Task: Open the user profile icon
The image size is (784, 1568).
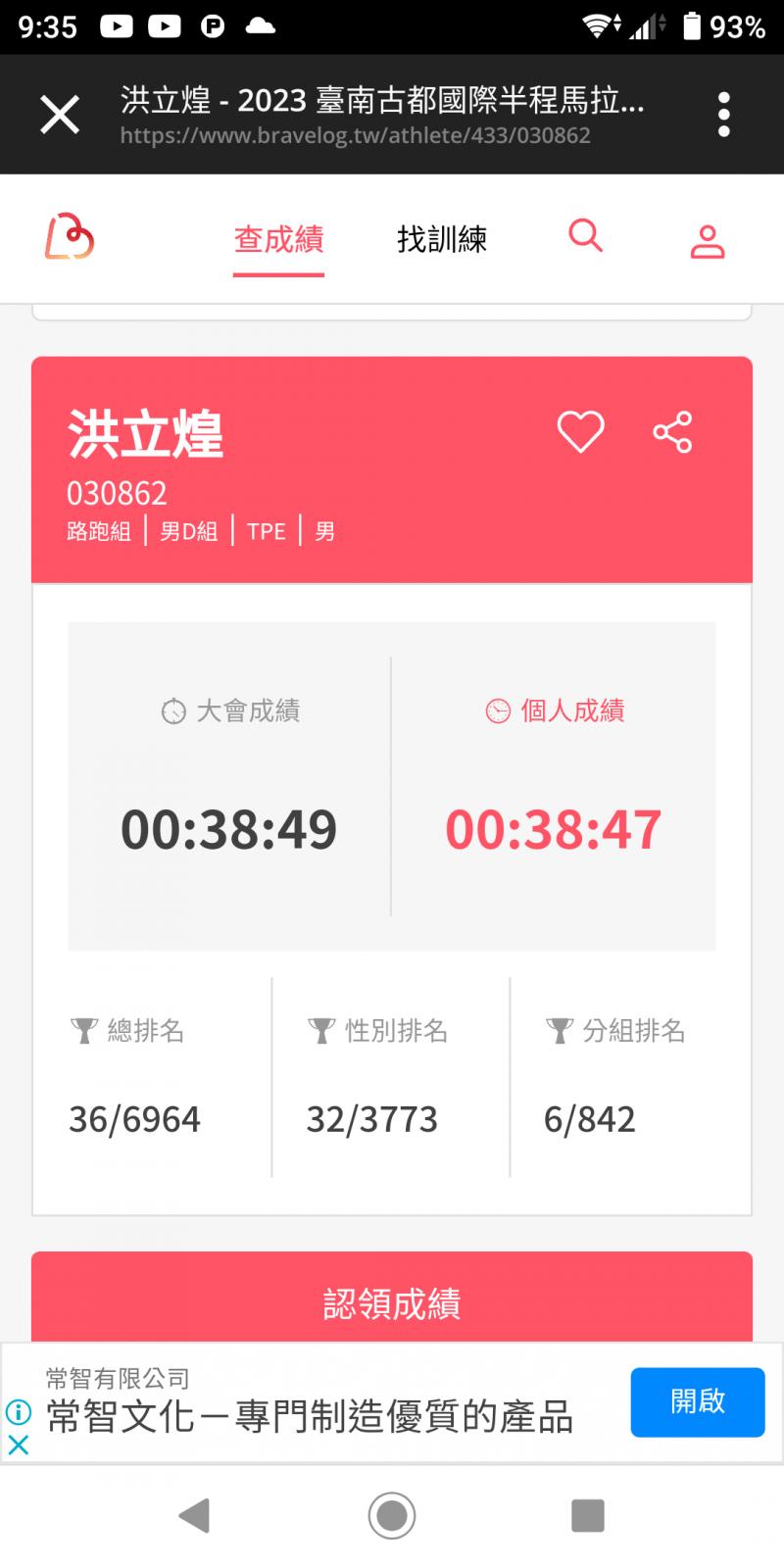Action: (x=707, y=240)
